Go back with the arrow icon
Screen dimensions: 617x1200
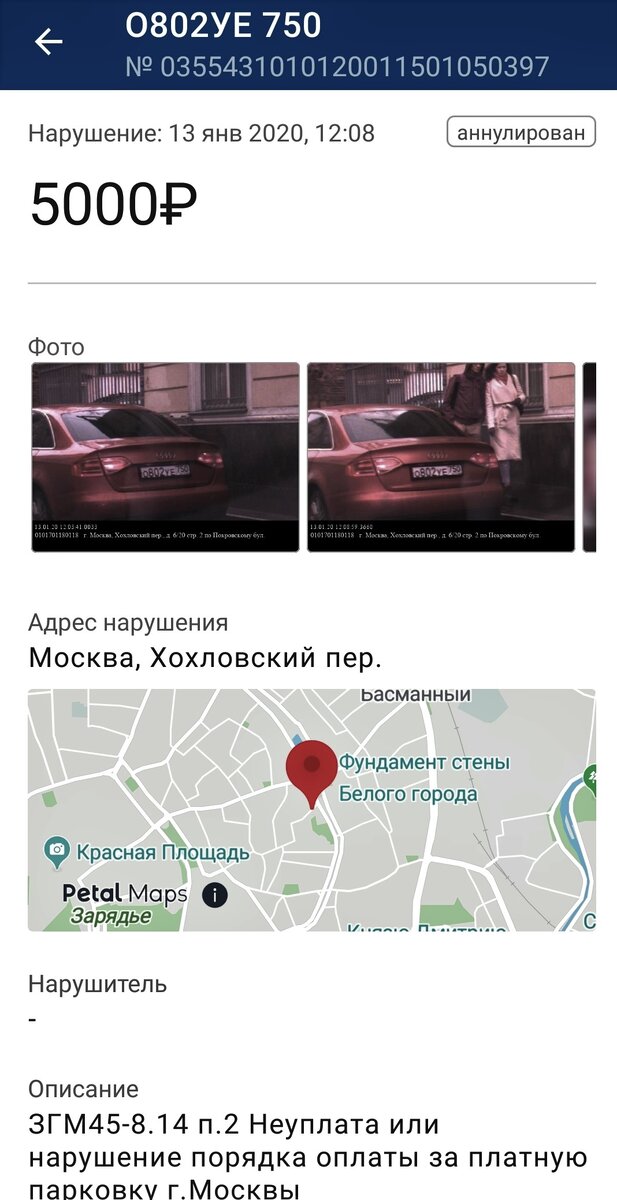pyautogui.click(x=48, y=42)
